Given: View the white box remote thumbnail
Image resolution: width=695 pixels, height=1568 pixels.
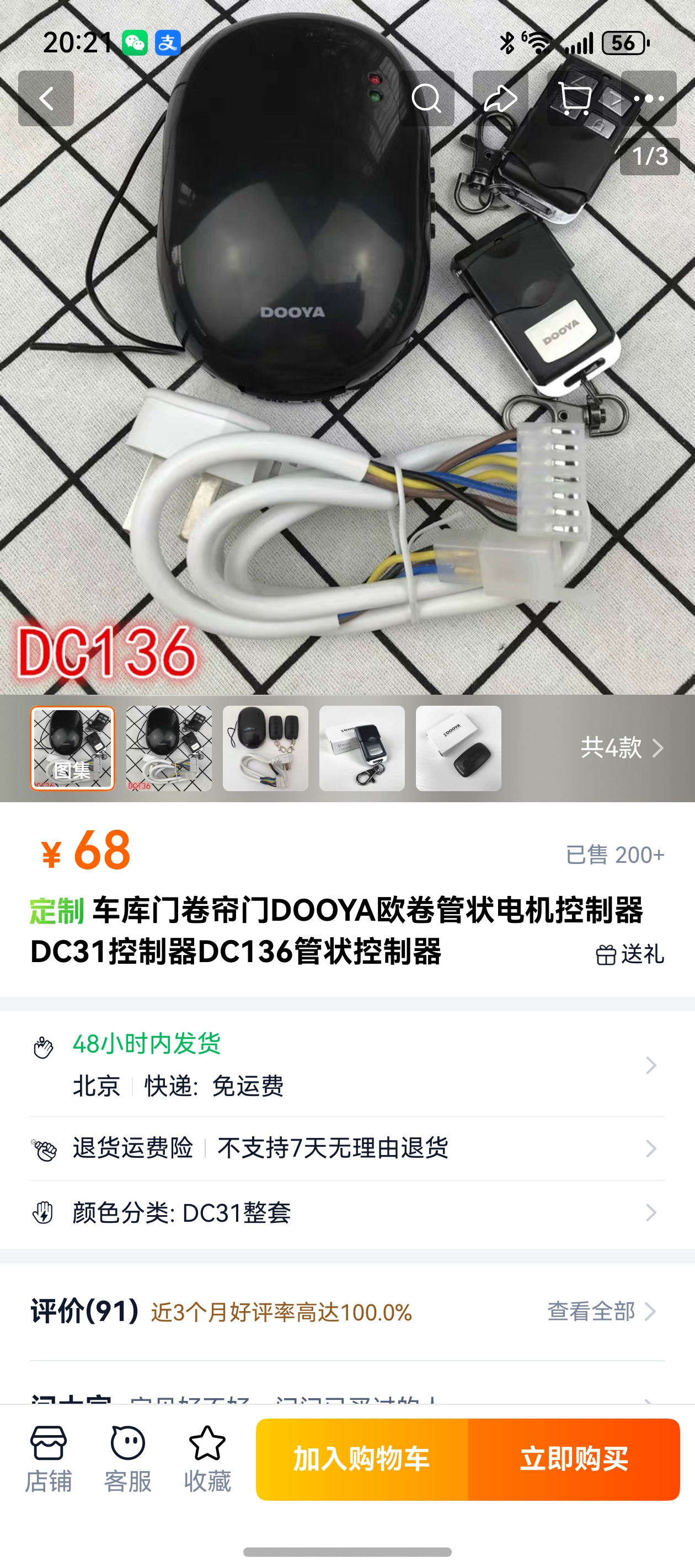Looking at the screenshot, I should [x=458, y=748].
